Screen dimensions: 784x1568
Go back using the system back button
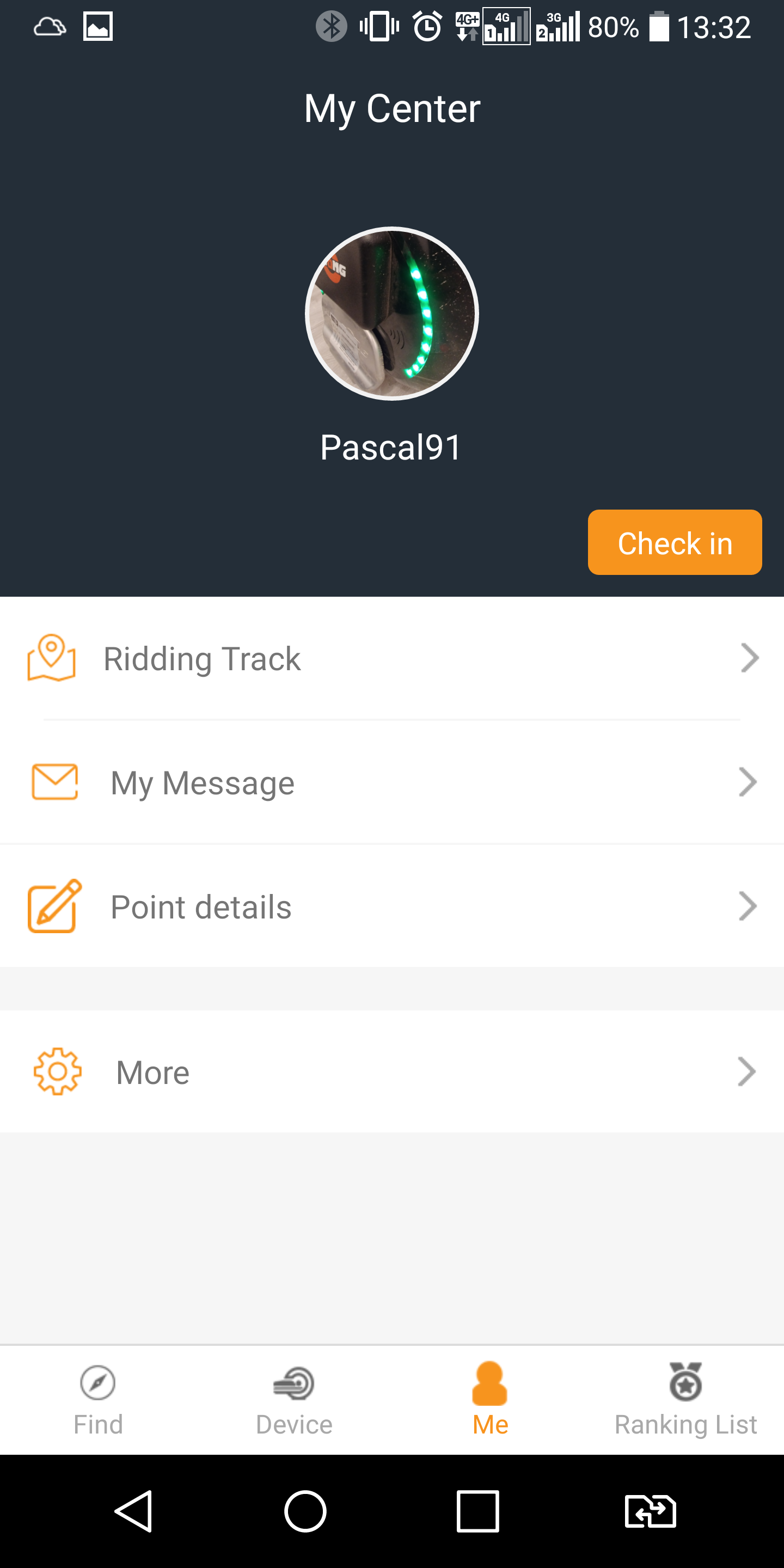133,1511
